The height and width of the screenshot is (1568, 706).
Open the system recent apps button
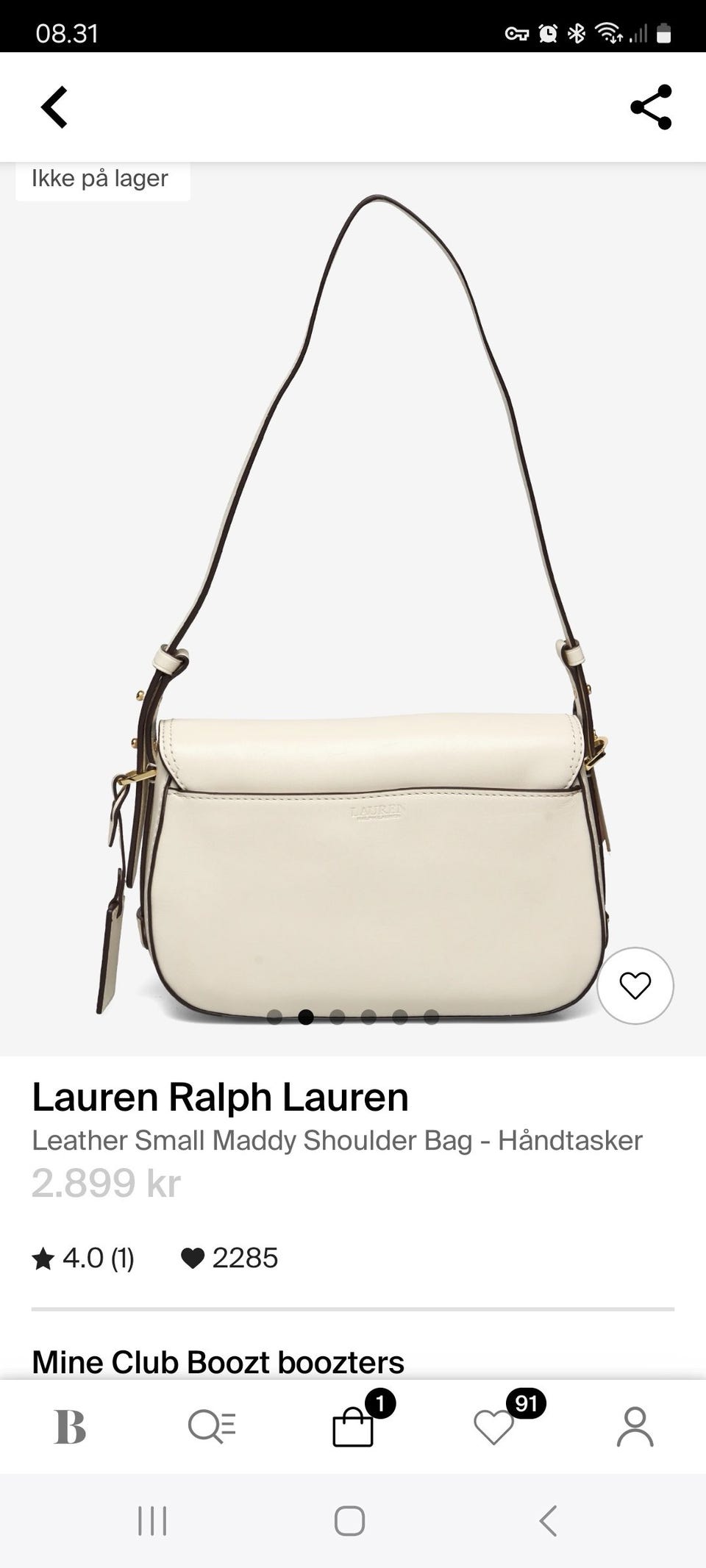152,1521
